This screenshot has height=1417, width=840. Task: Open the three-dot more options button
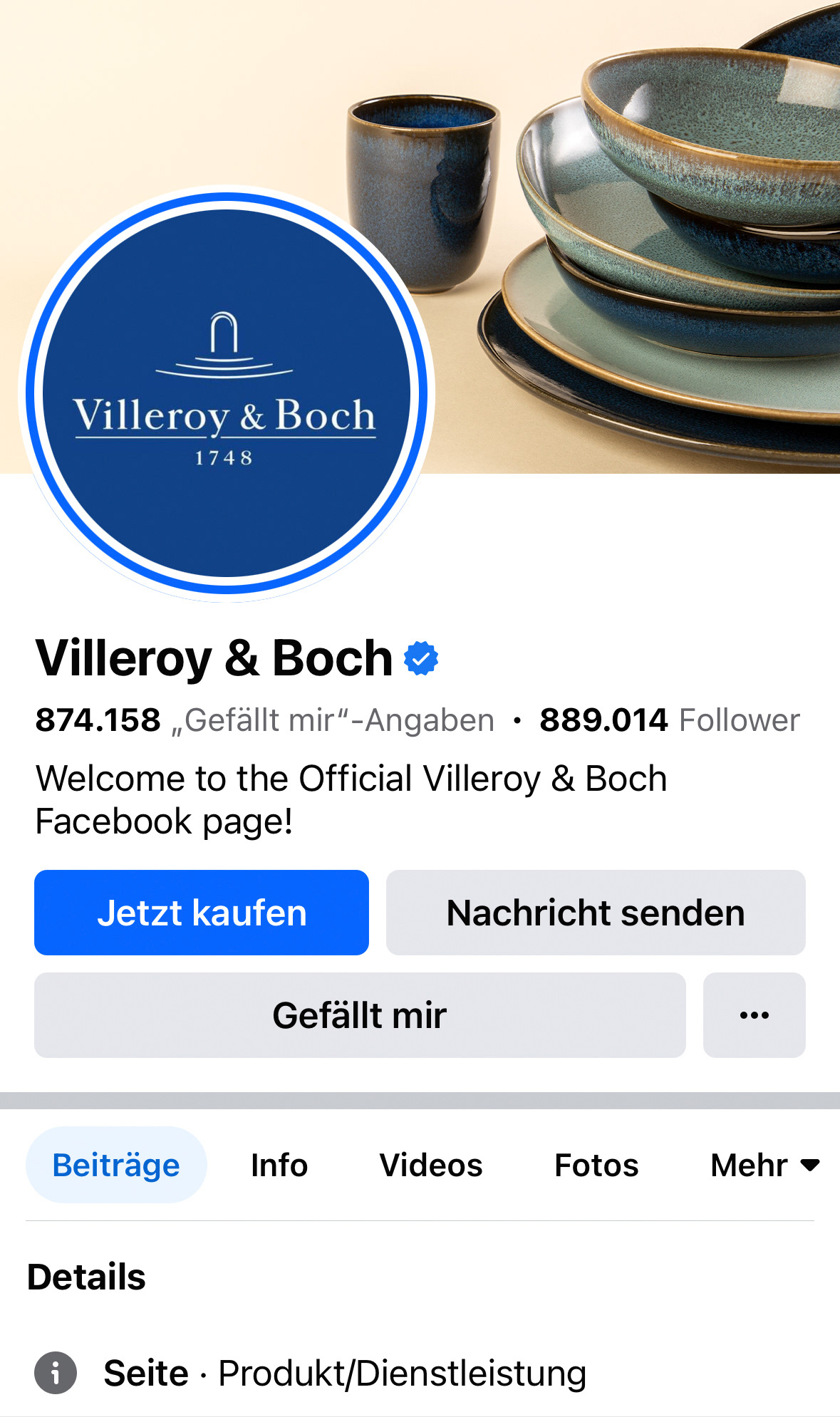click(754, 1015)
